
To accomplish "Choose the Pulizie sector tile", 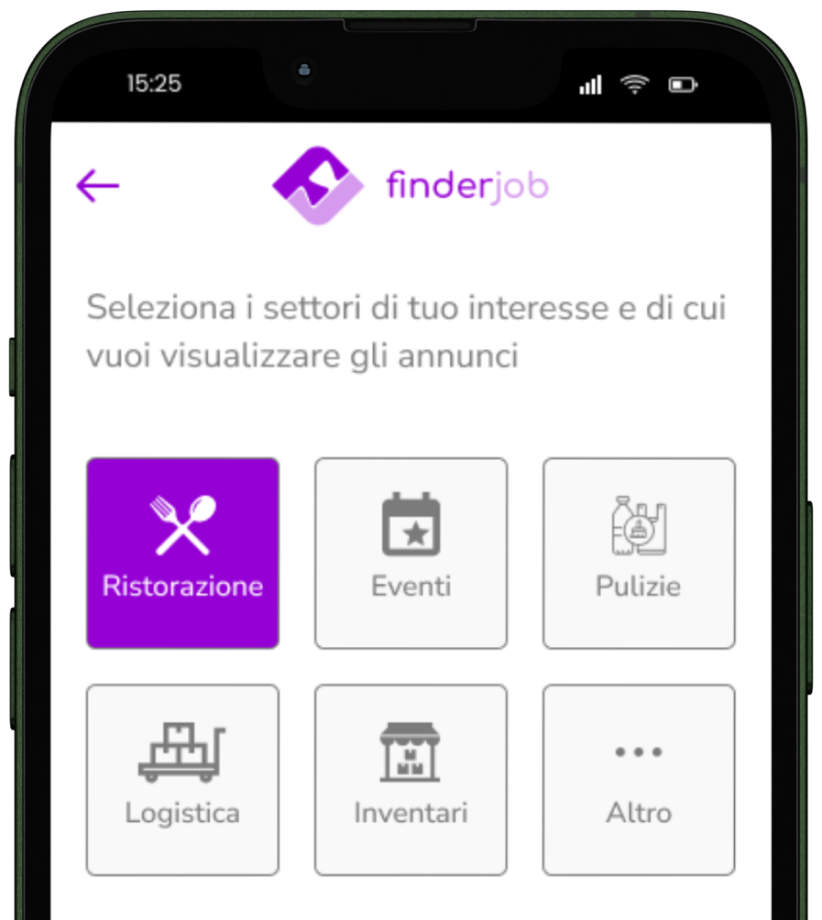I will (x=638, y=553).
